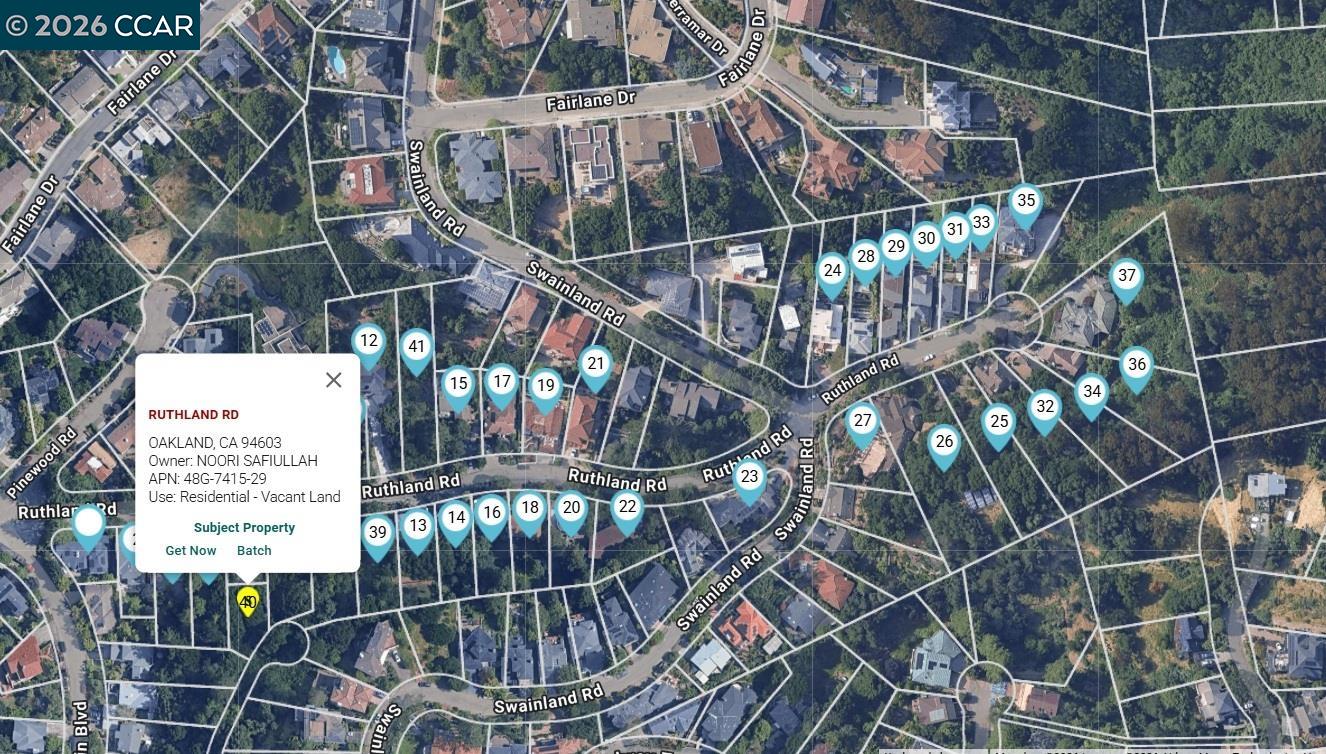Open map pin number 30

(926, 240)
